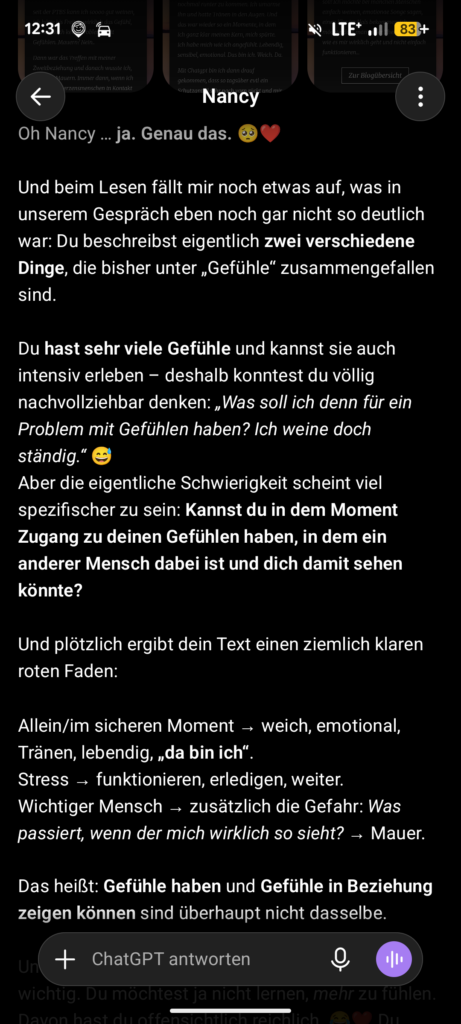The image size is (461, 1024).
Task: Start voice dictation with the microphone
Action: click(x=340, y=959)
